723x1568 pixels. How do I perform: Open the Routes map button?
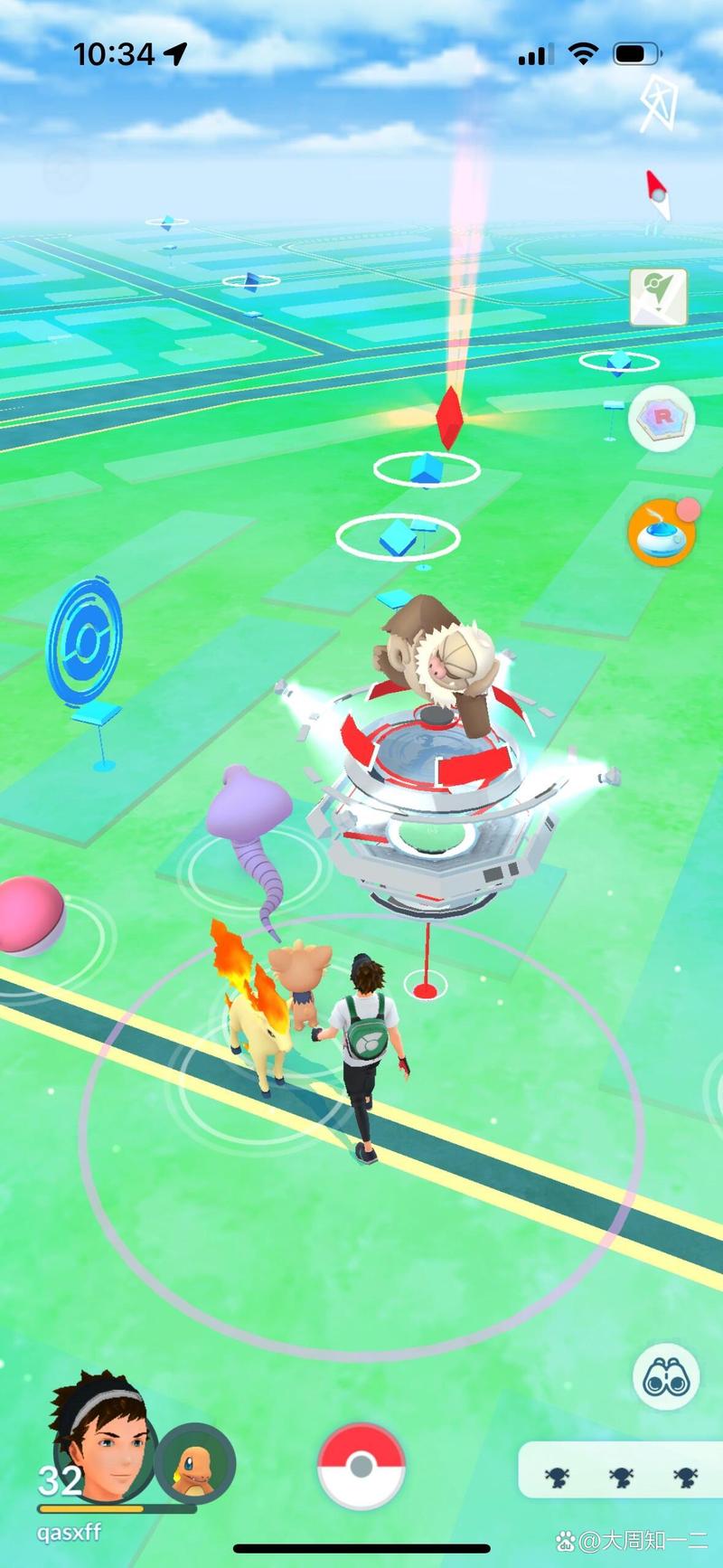(658, 297)
